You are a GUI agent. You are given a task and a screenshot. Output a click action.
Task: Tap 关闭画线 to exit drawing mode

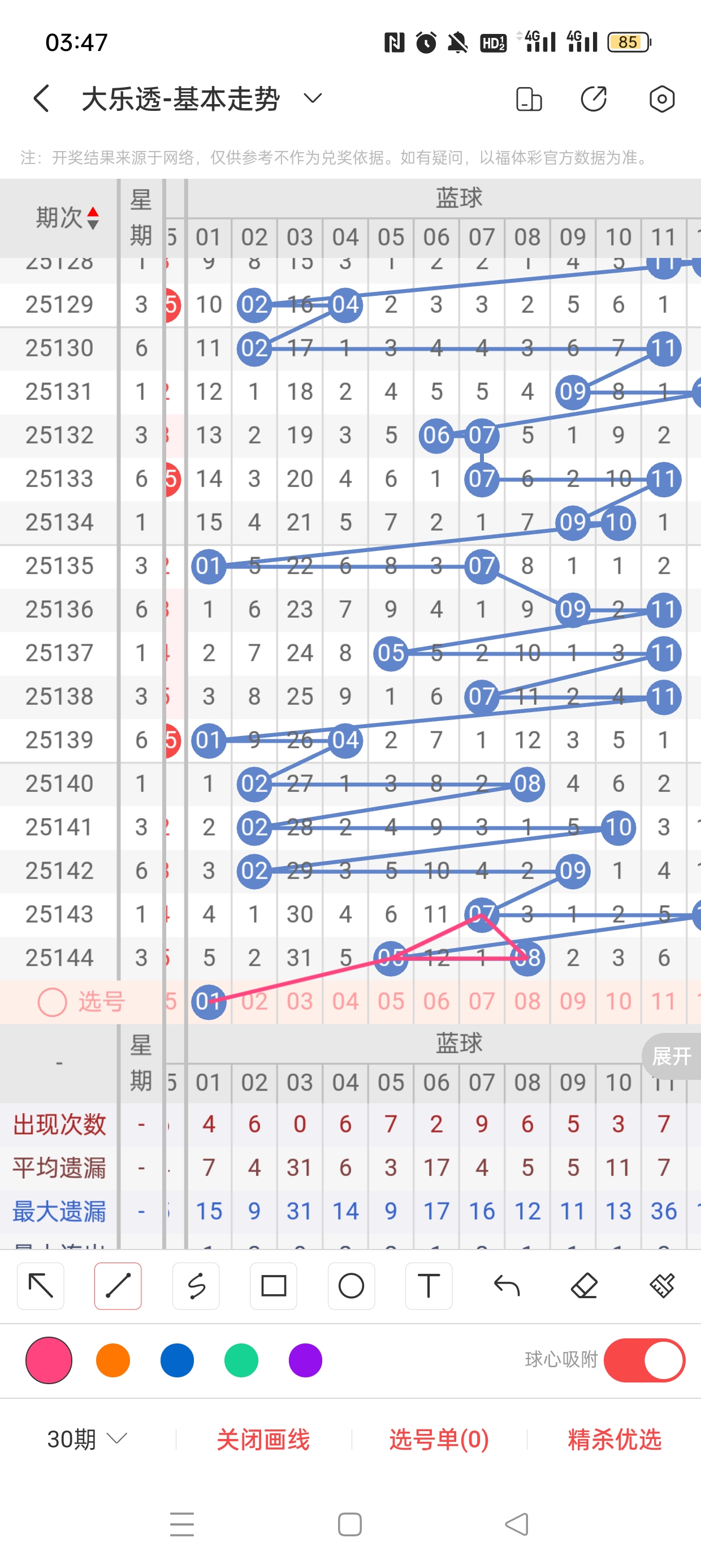[x=263, y=1440]
